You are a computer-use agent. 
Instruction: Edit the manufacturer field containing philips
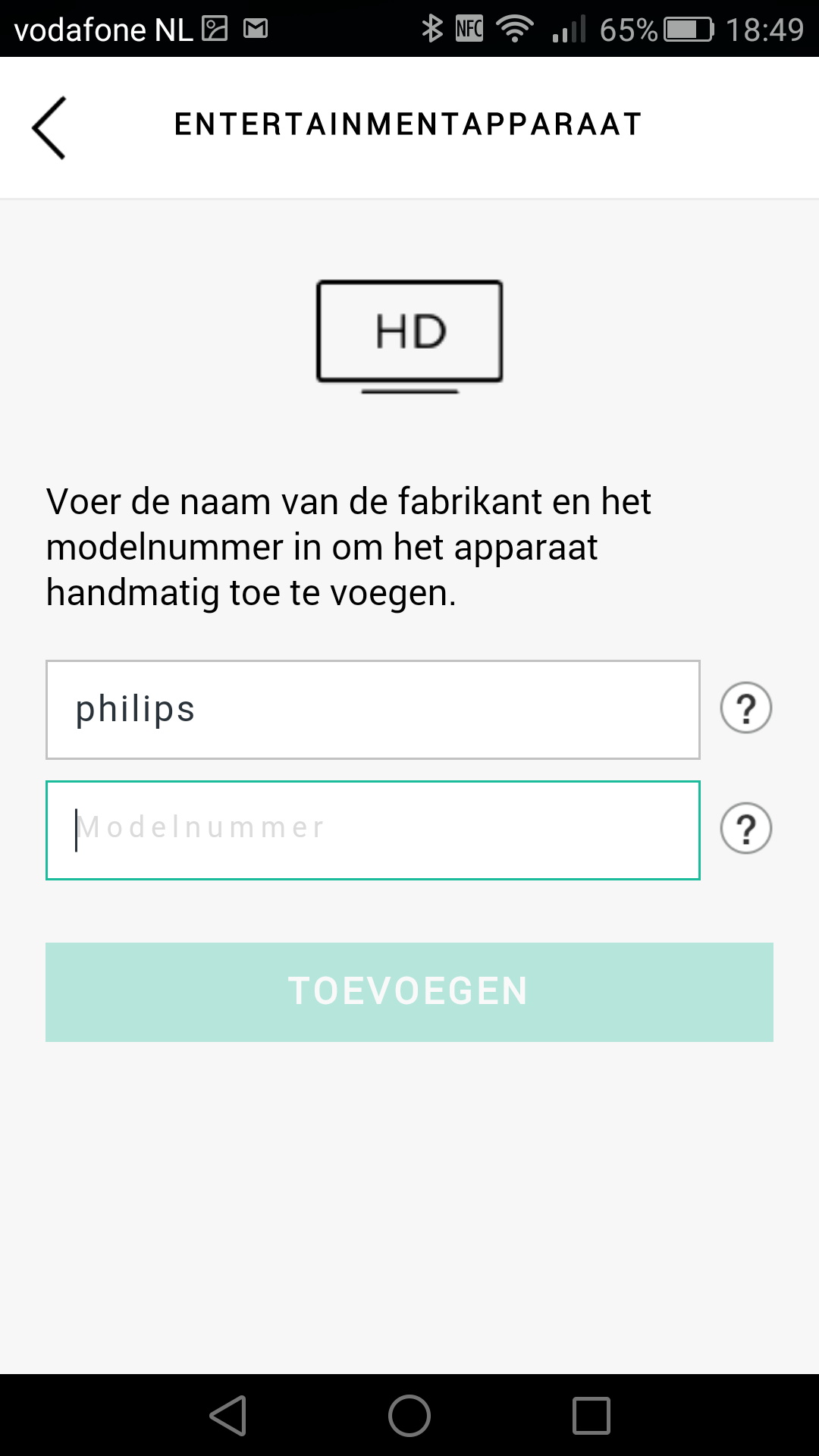pyautogui.click(x=372, y=710)
